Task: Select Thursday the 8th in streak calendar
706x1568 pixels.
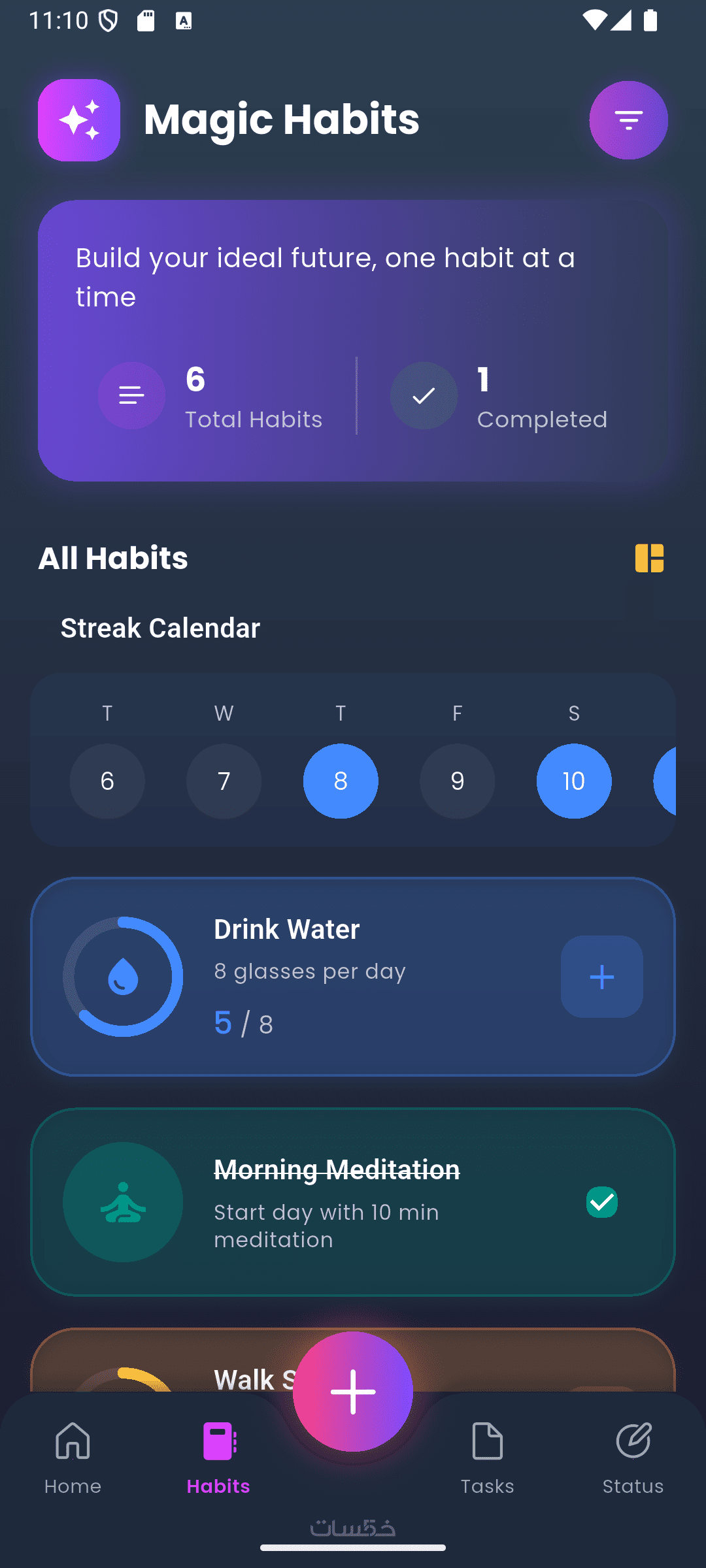Action: (341, 781)
